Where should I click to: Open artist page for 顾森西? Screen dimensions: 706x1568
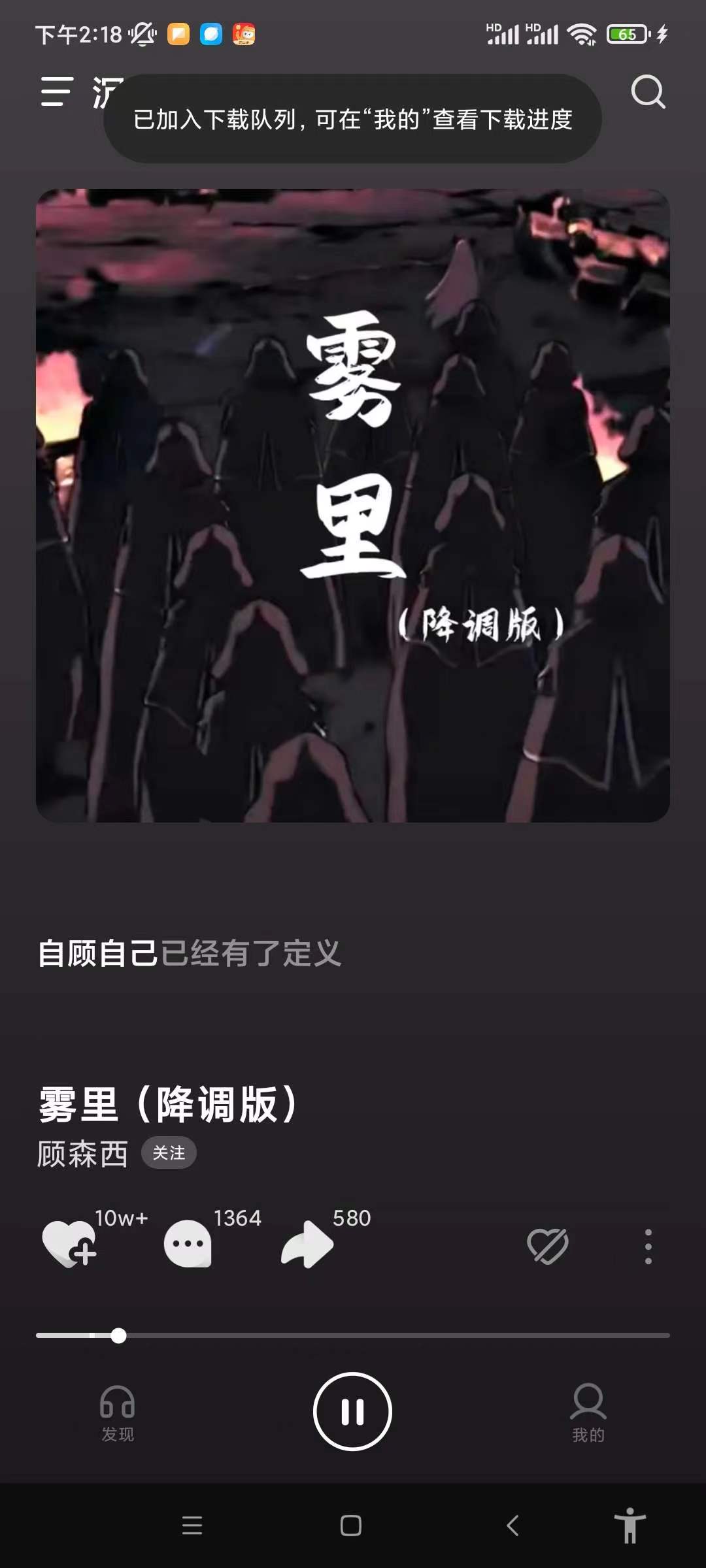coord(82,1154)
